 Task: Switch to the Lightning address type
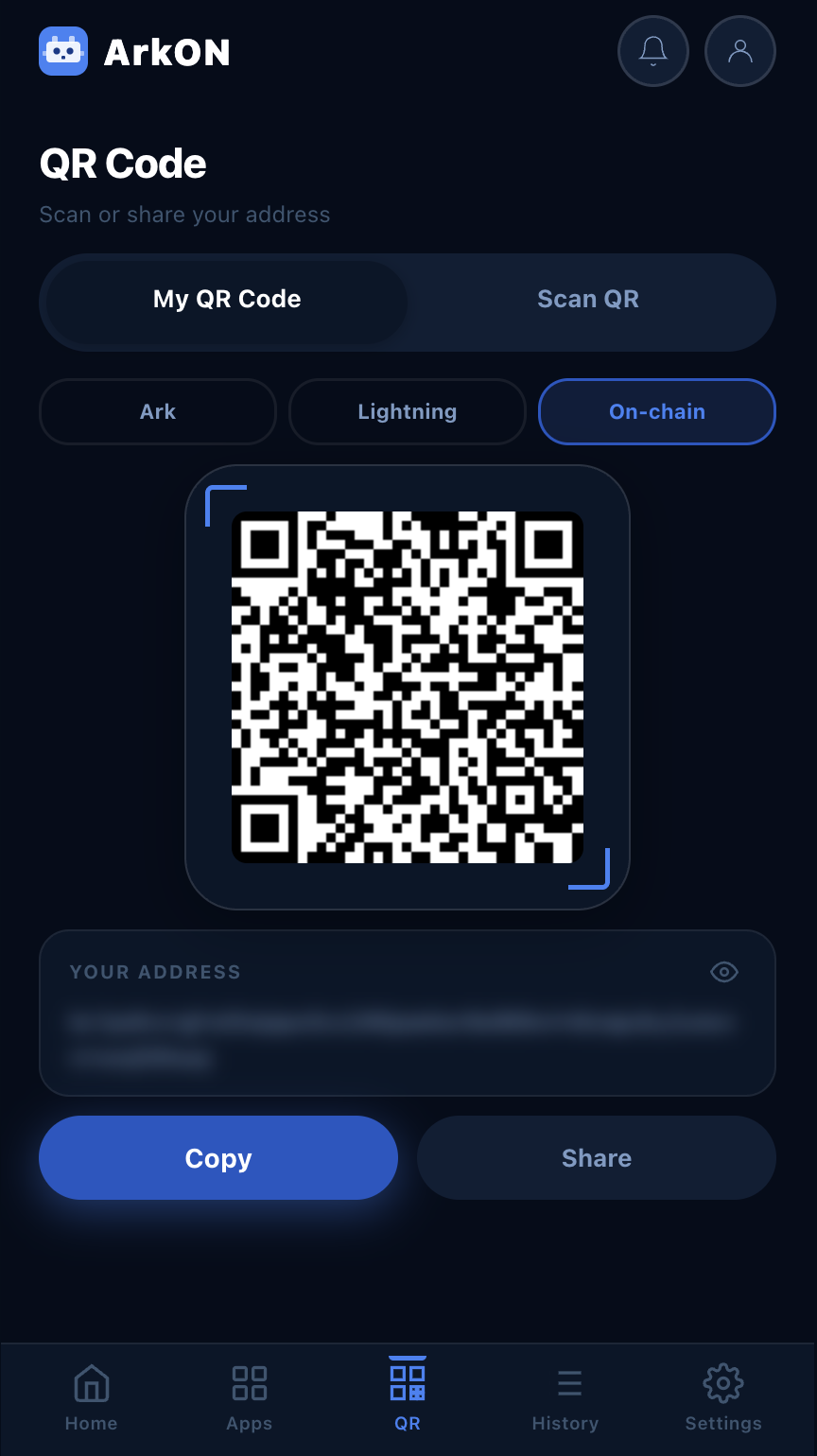pyautogui.click(x=407, y=411)
